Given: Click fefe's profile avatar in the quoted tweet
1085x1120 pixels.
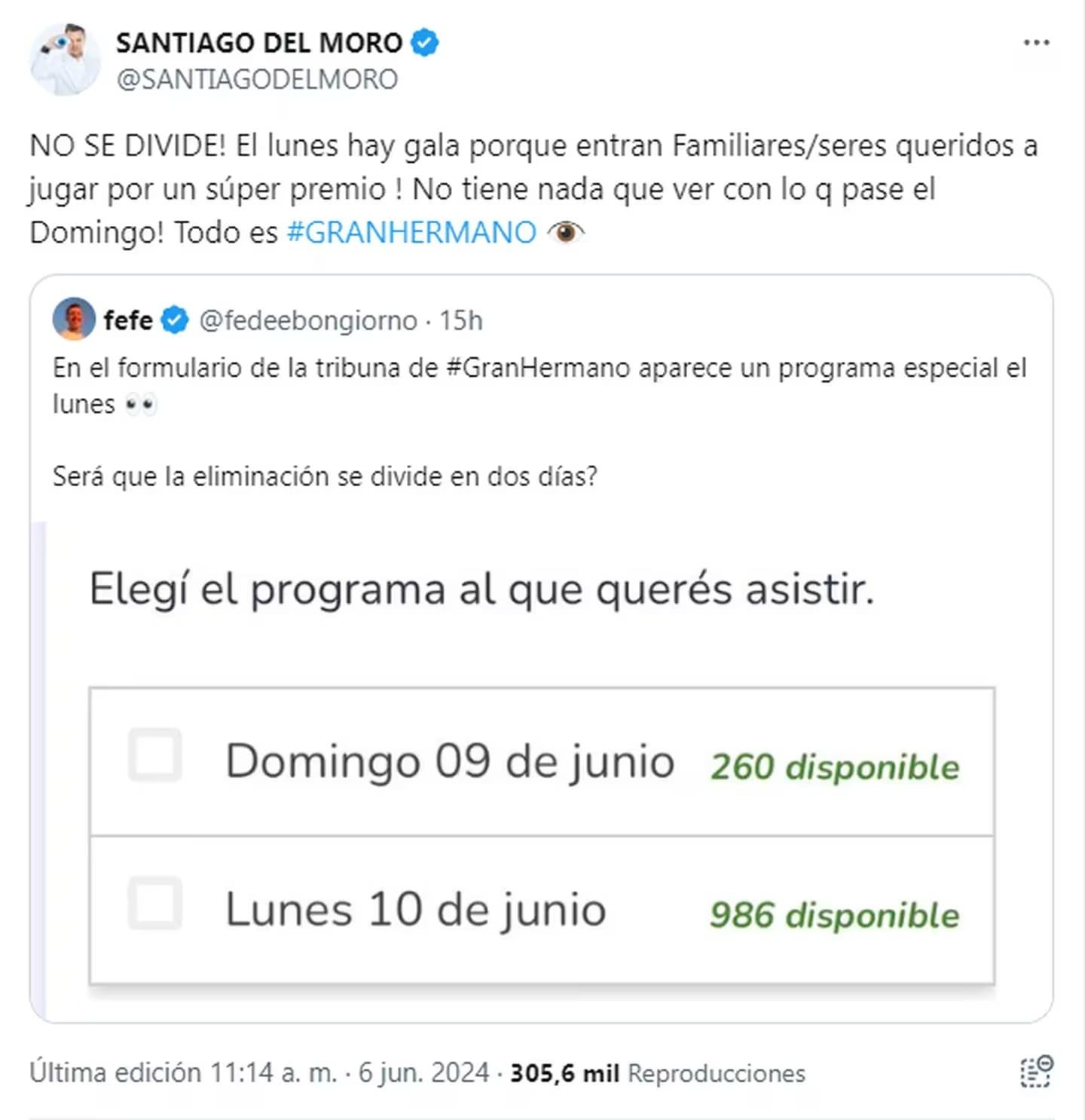Looking at the screenshot, I should click(75, 319).
